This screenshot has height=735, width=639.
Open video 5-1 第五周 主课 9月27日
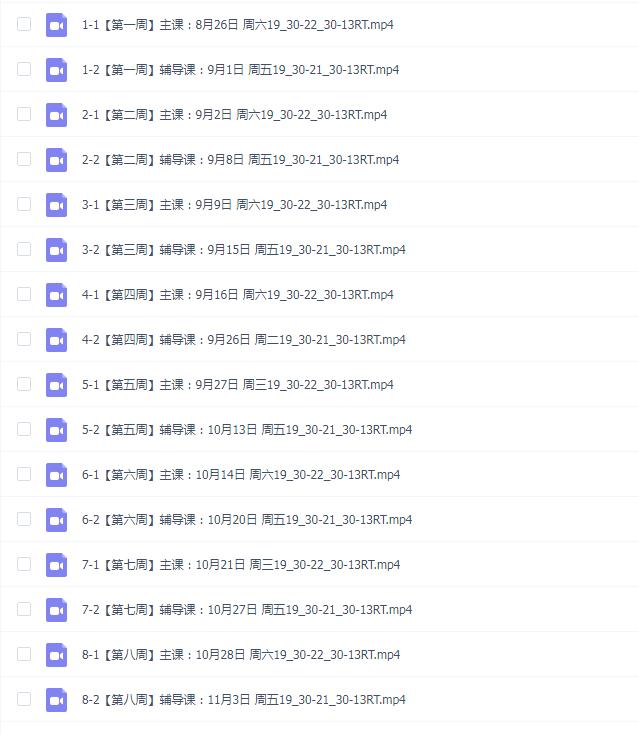tap(237, 384)
